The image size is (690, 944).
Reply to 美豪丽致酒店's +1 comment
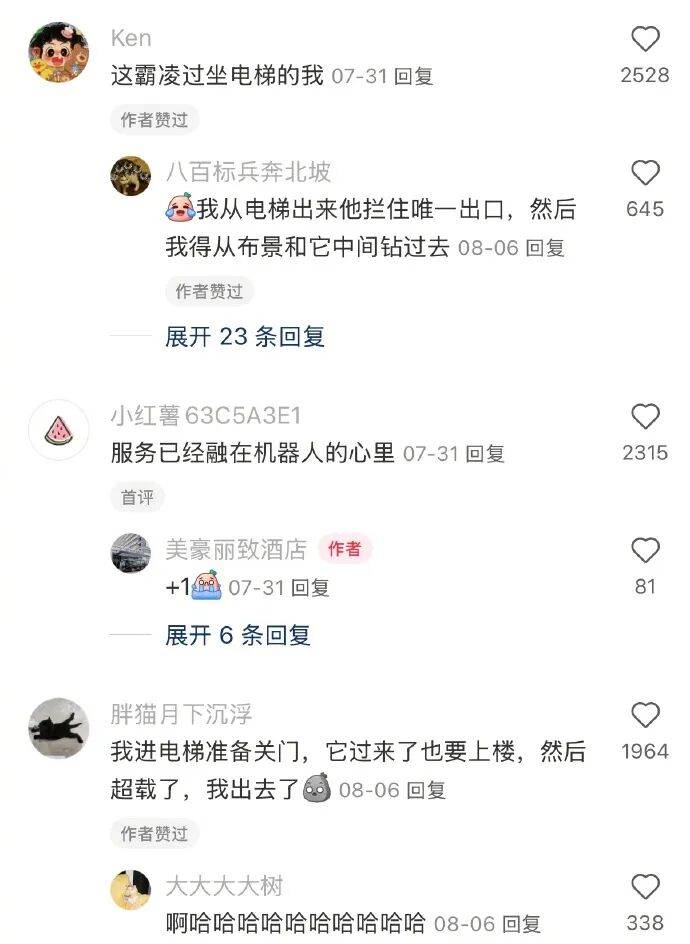point(310,588)
